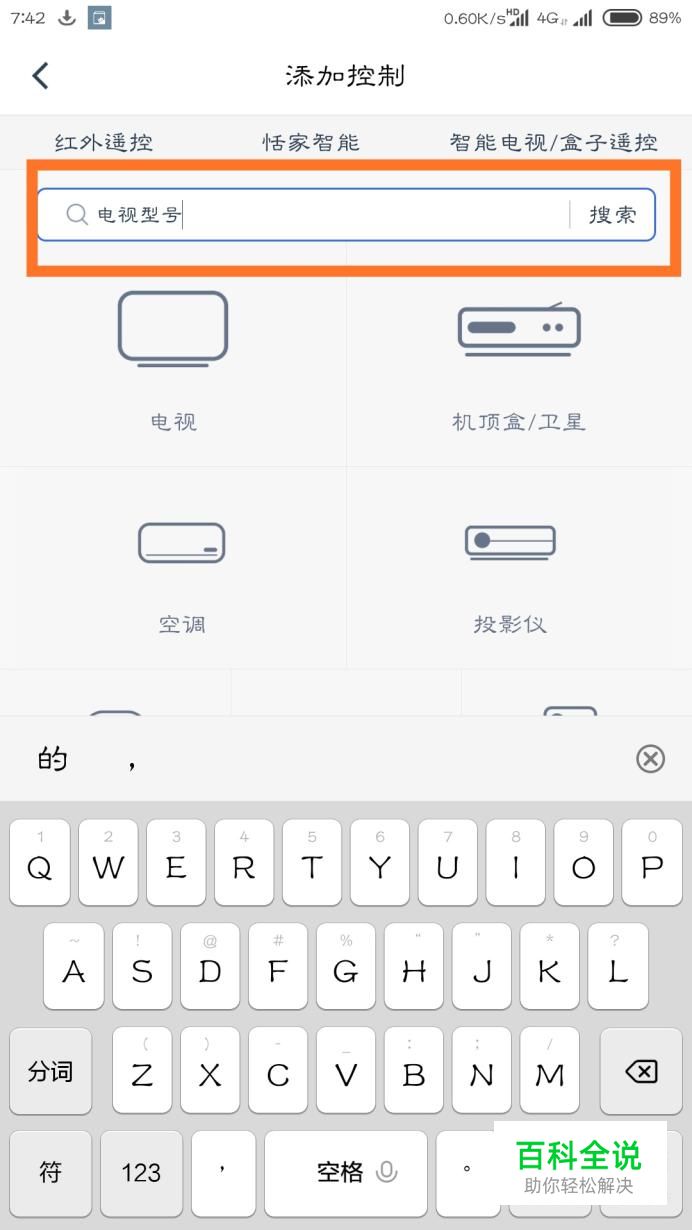Switch to the 红外遥控 tab

click(x=104, y=142)
